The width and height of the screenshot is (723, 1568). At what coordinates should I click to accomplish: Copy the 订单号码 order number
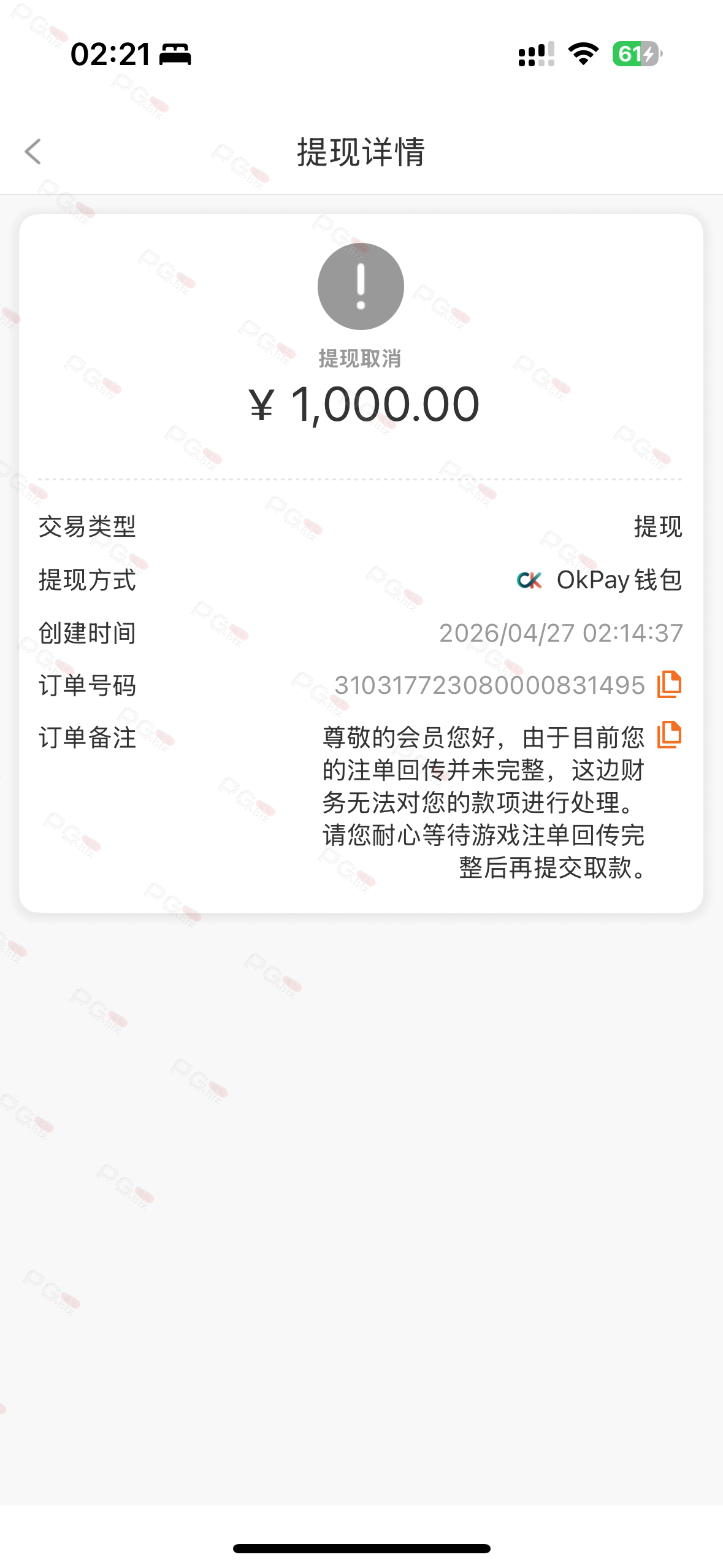[669, 685]
